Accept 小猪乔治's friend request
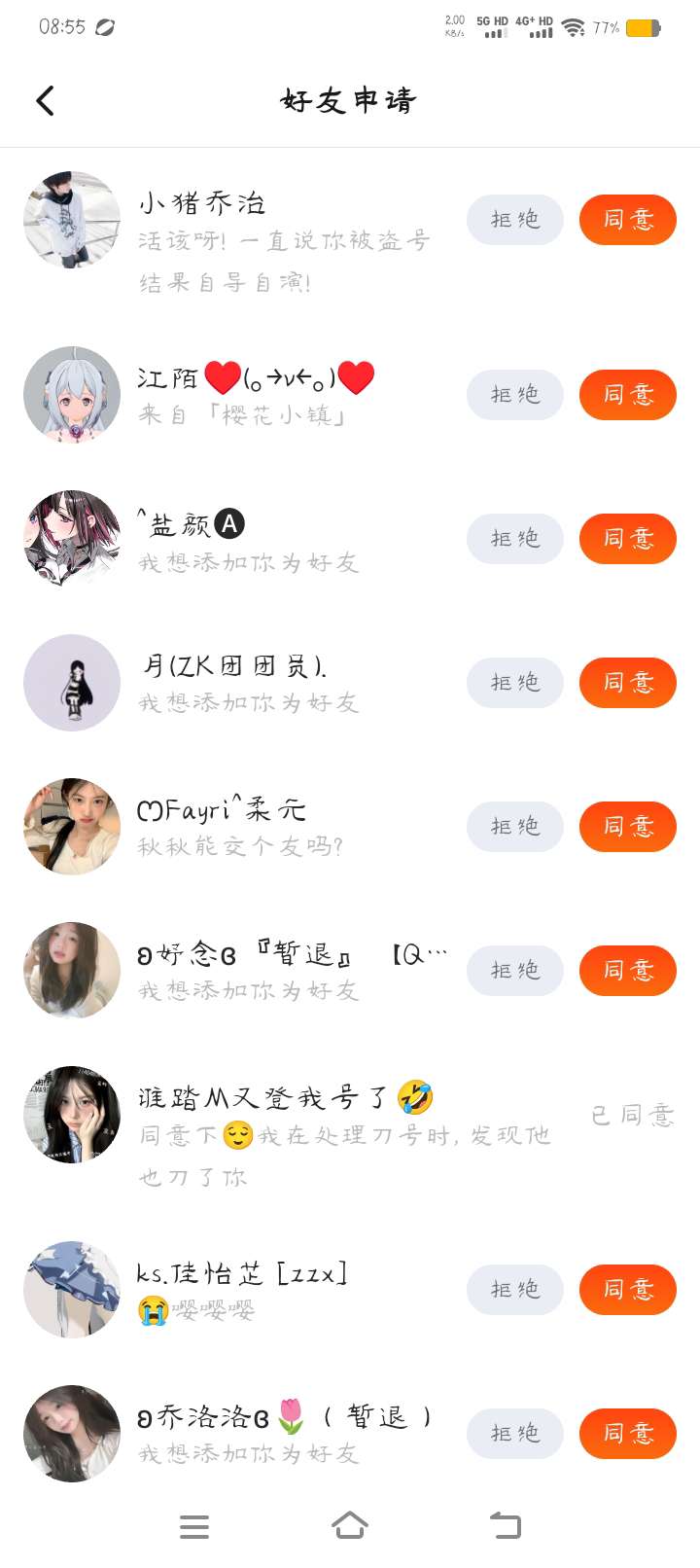 [x=627, y=220]
